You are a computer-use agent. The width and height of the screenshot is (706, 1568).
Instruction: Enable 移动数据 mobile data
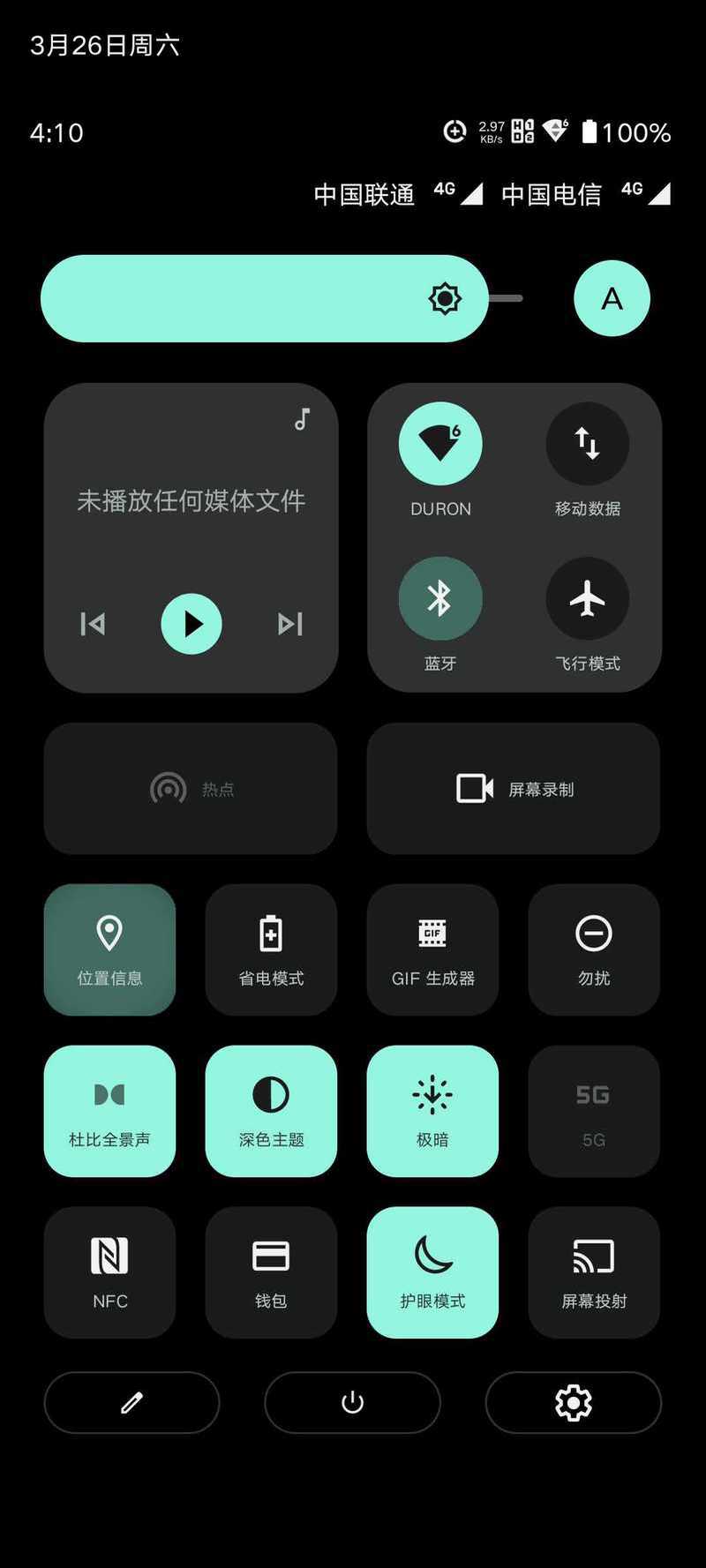[x=588, y=443]
